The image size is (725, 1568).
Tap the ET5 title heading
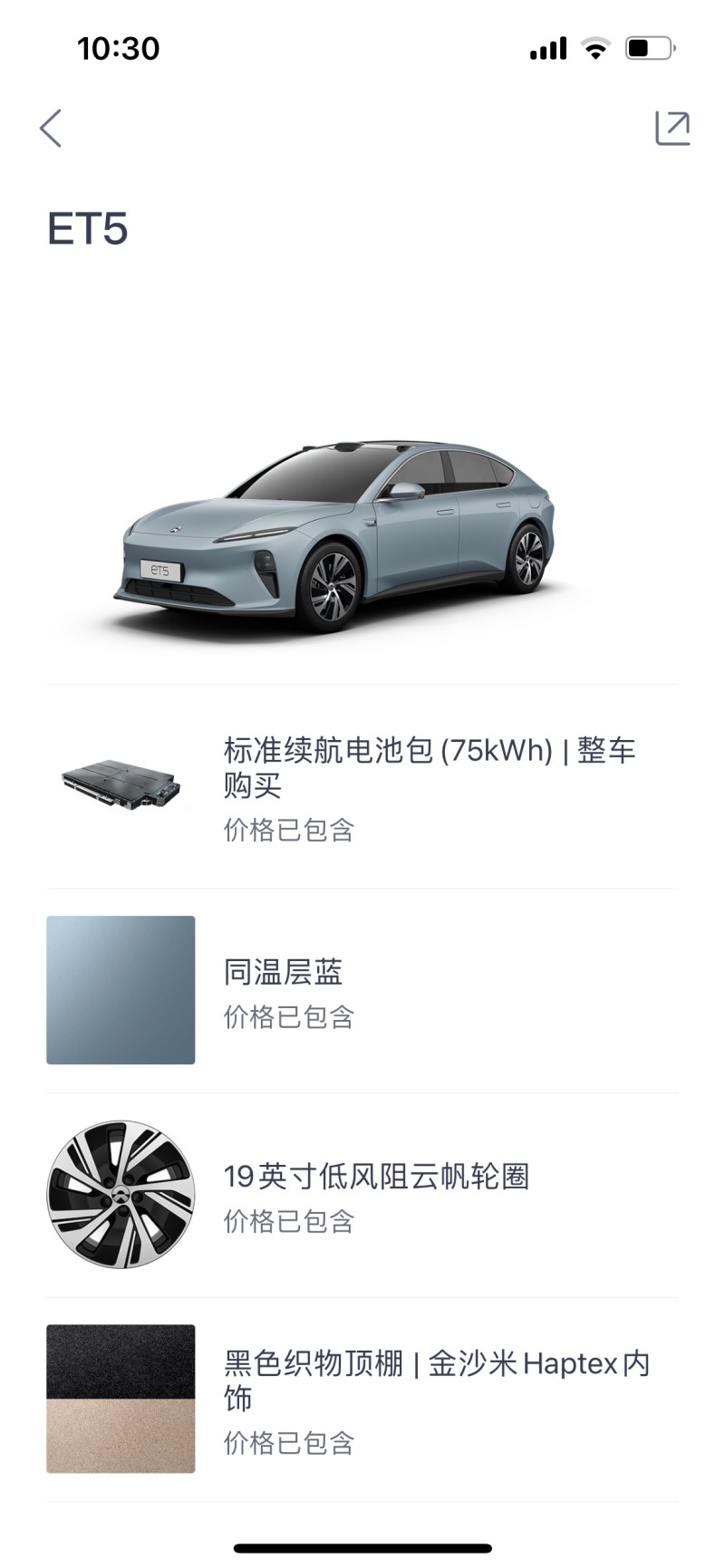click(88, 229)
